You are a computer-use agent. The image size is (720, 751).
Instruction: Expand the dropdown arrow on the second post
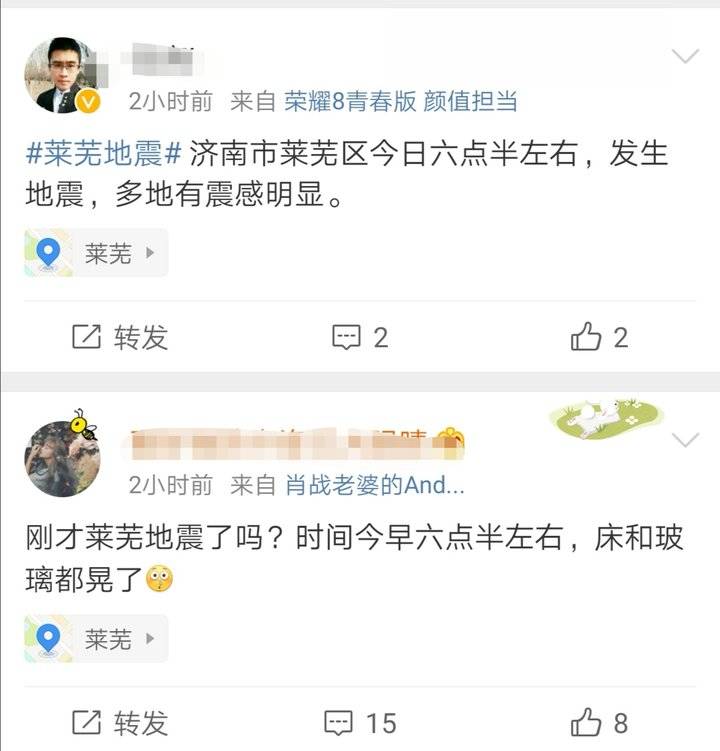coord(685,440)
